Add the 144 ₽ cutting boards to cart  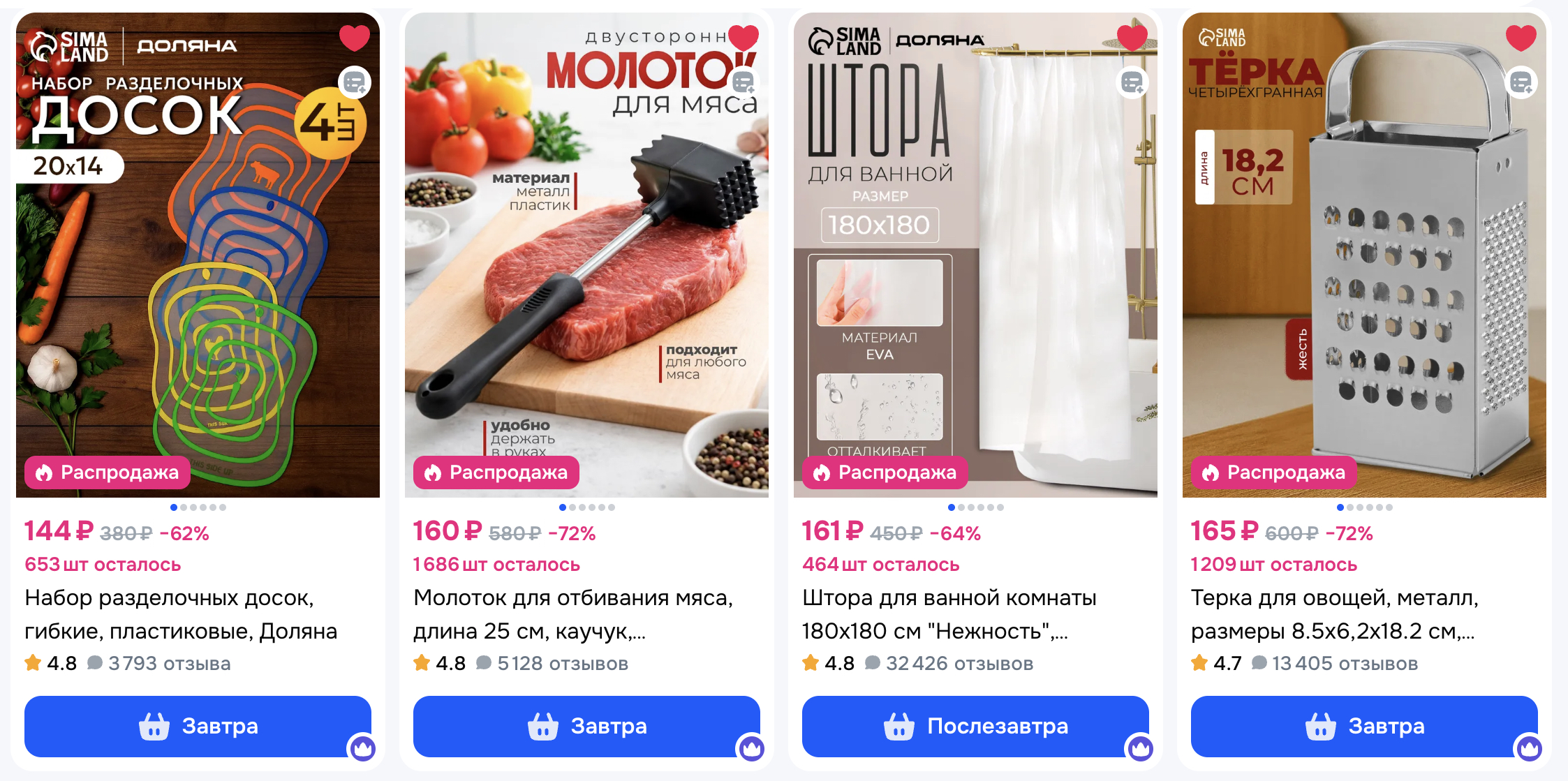pos(198,726)
